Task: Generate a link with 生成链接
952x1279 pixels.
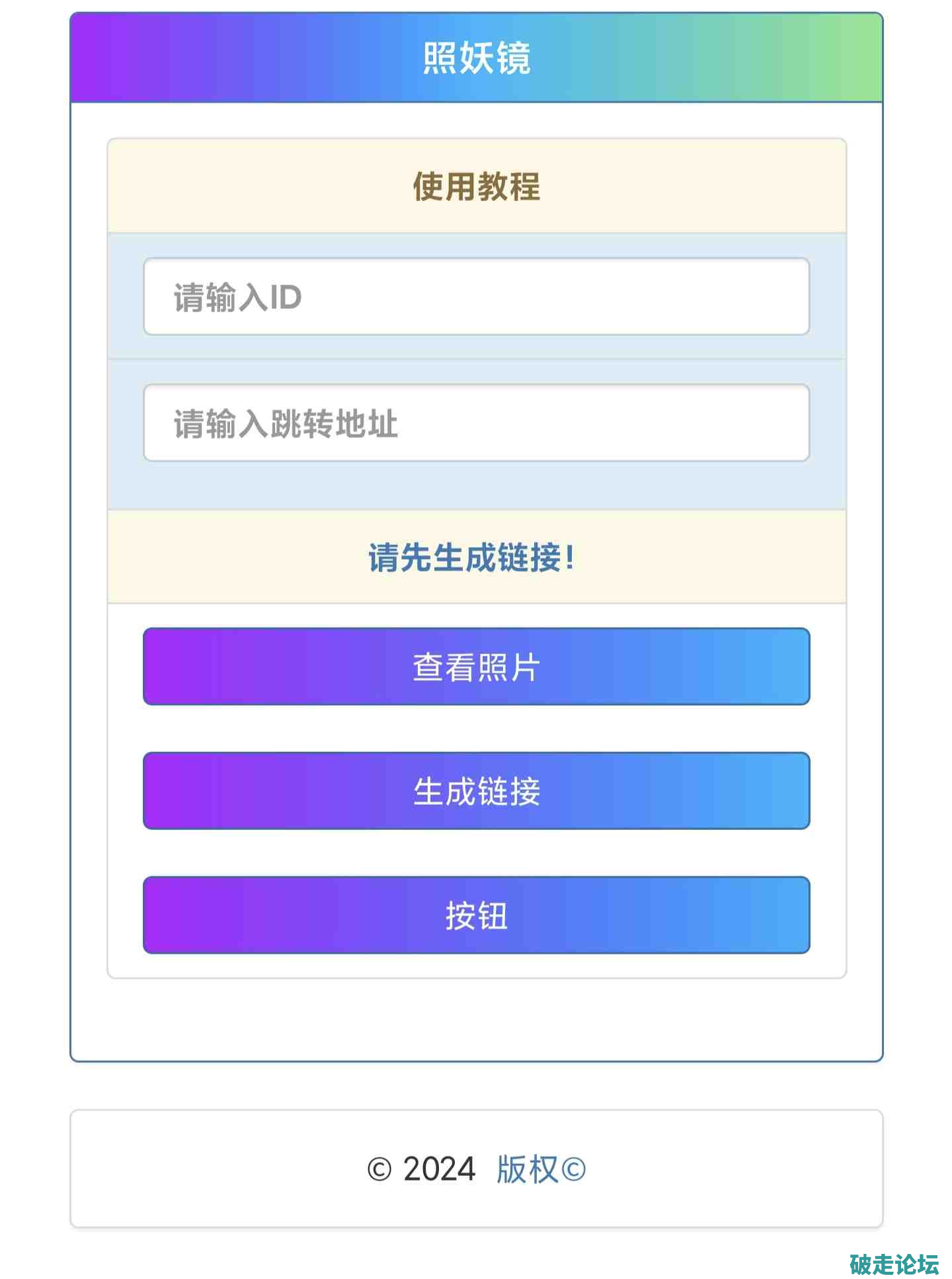Action: click(476, 790)
